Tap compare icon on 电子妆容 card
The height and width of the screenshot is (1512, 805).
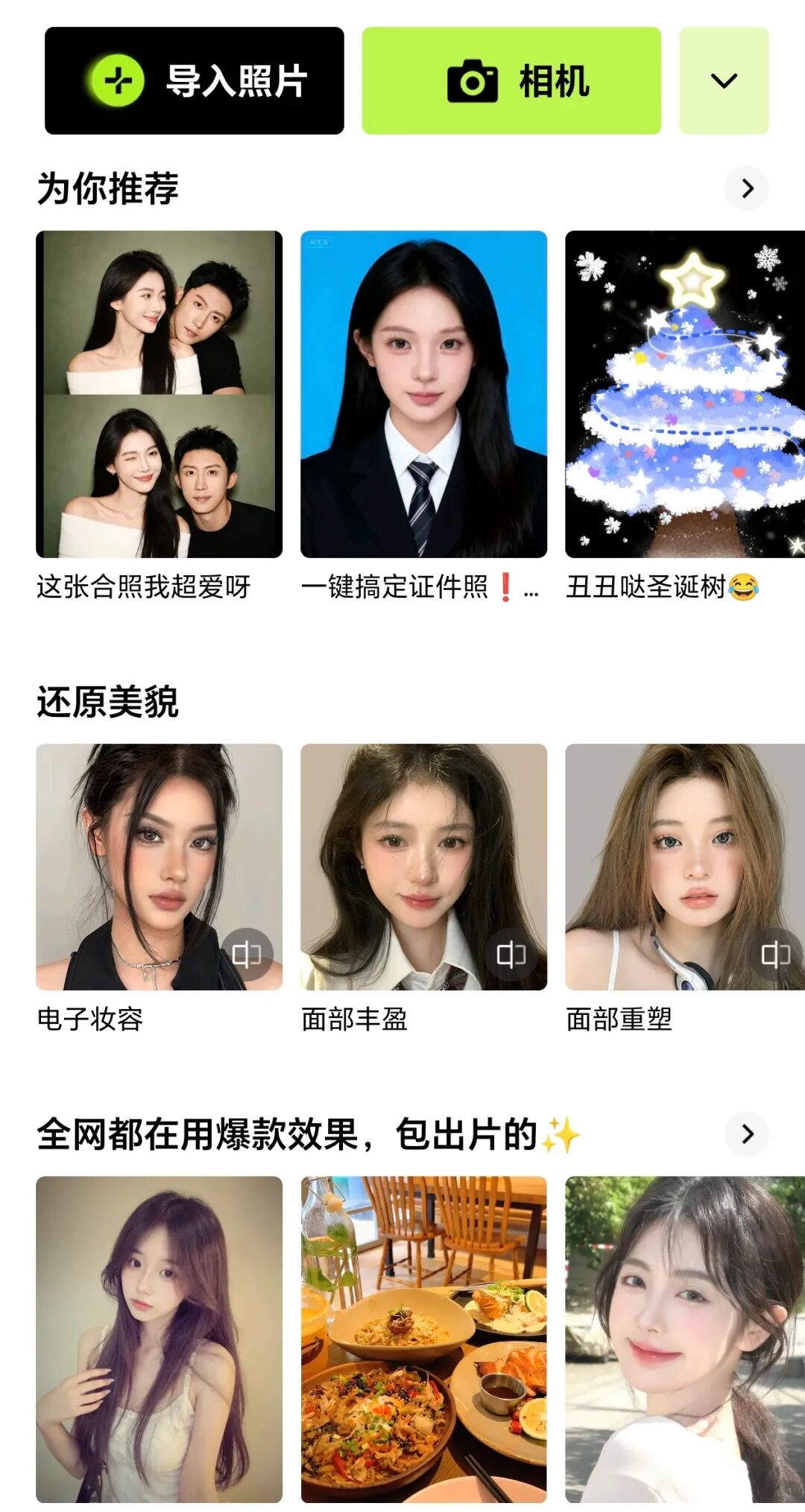point(247,955)
